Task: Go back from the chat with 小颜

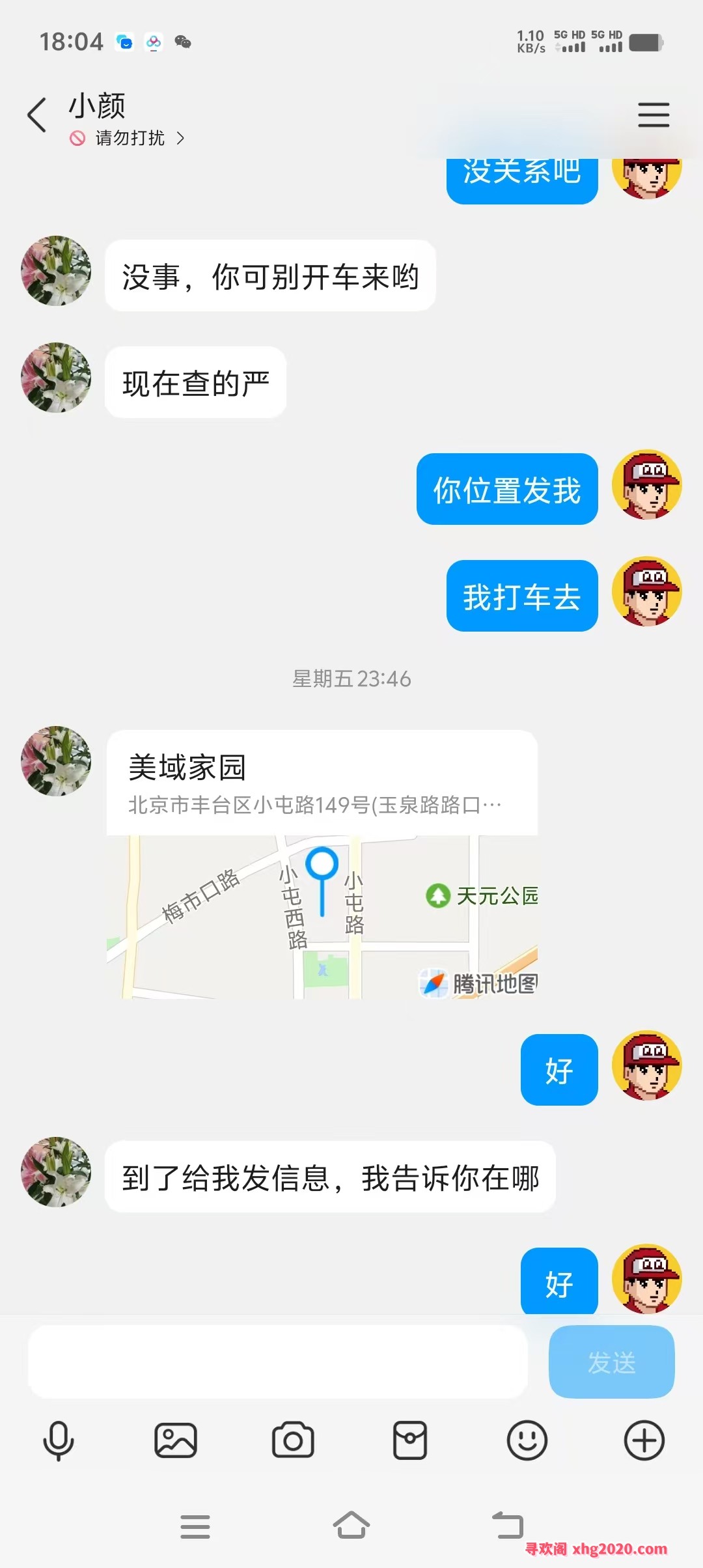Action: pyautogui.click(x=37, y=115)
